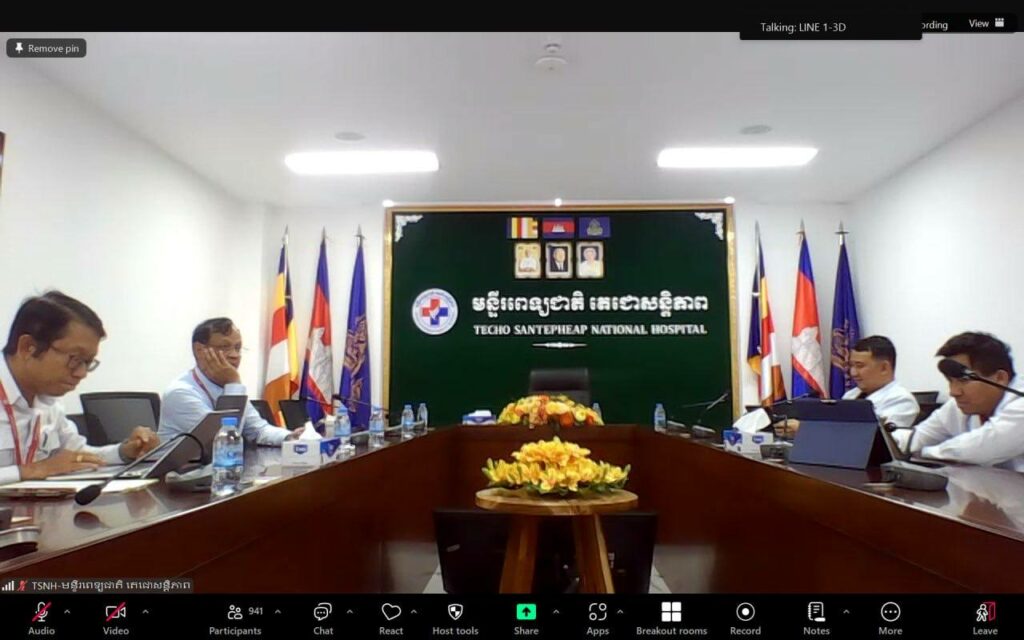Expand share options arrow next to Share

click(556, 611)
